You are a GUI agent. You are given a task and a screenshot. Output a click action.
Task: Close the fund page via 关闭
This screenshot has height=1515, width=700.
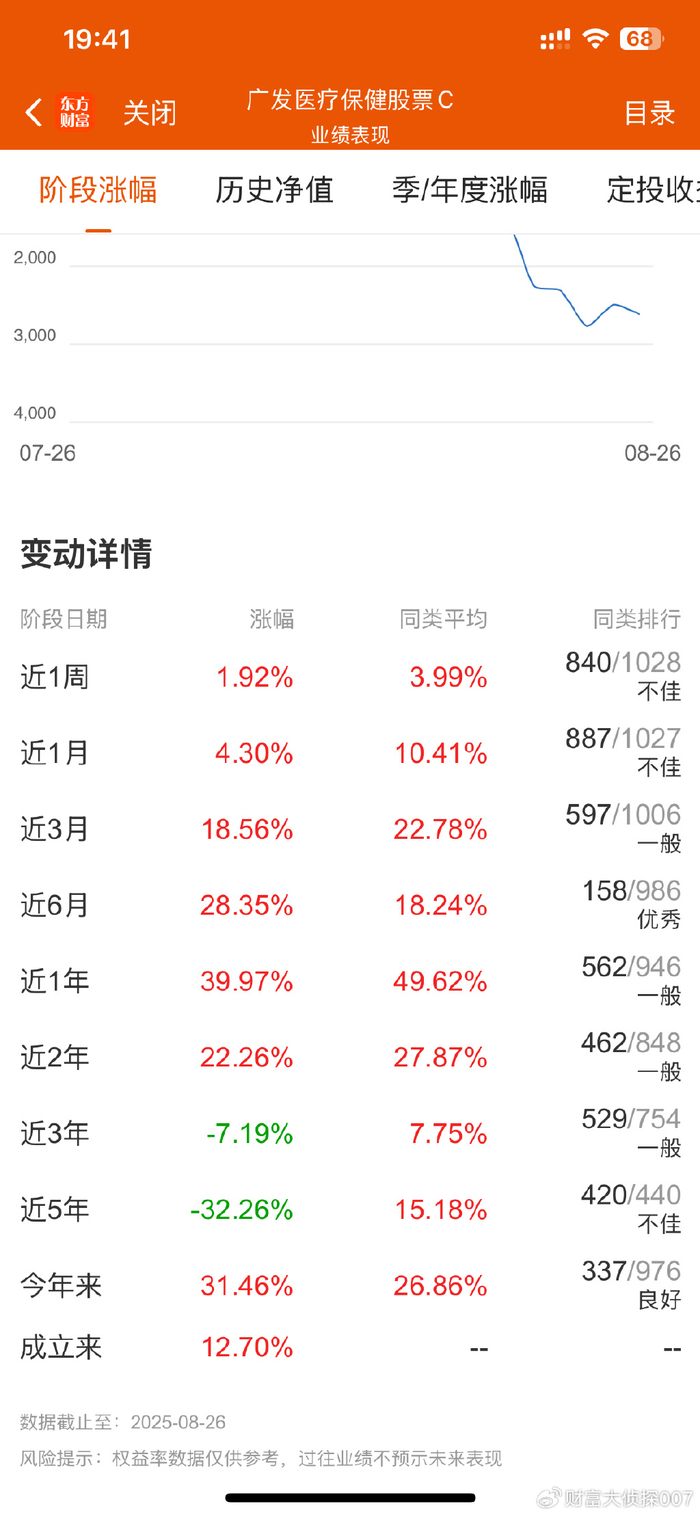[150, 113]
